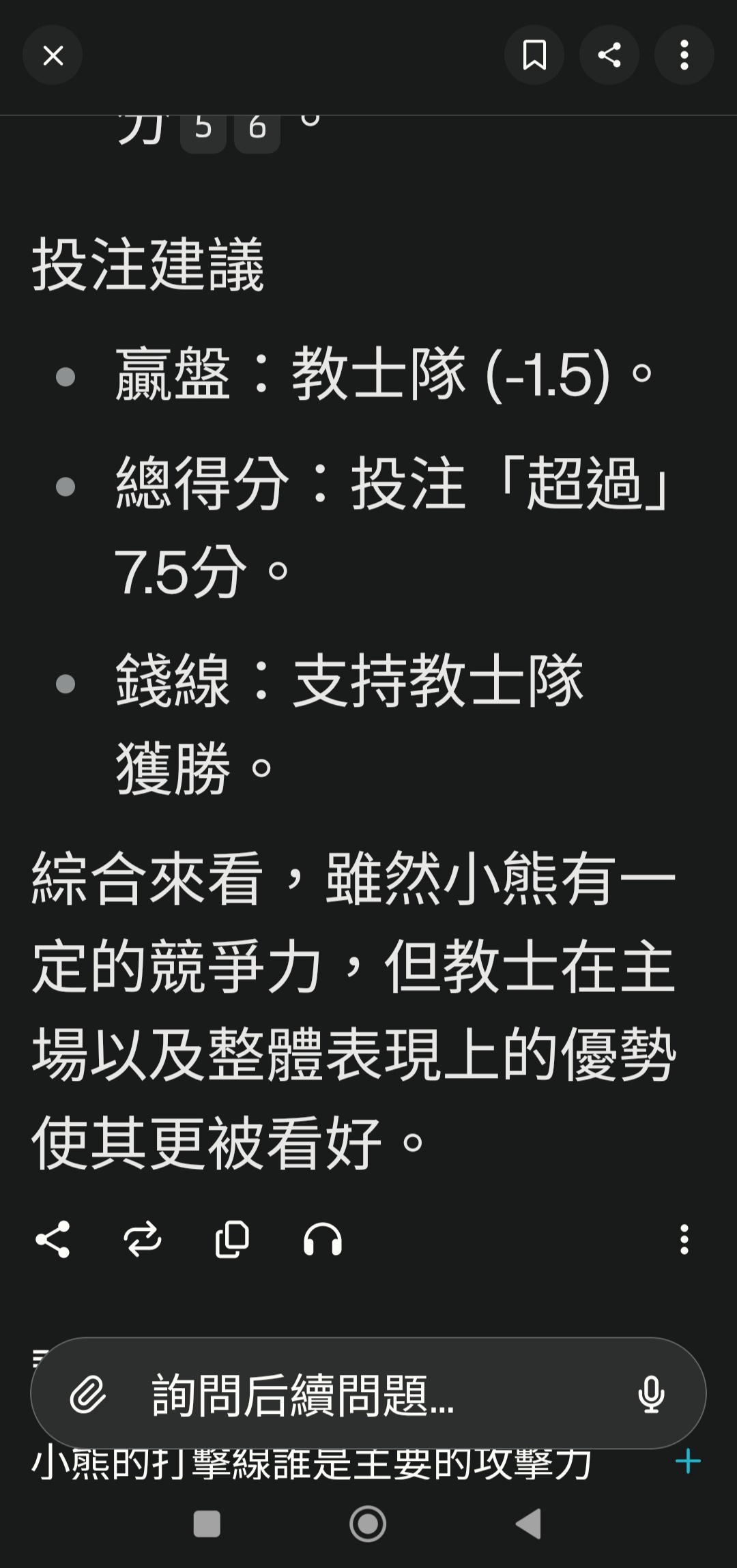Open more options below the answer

[x=684, y=1239]
